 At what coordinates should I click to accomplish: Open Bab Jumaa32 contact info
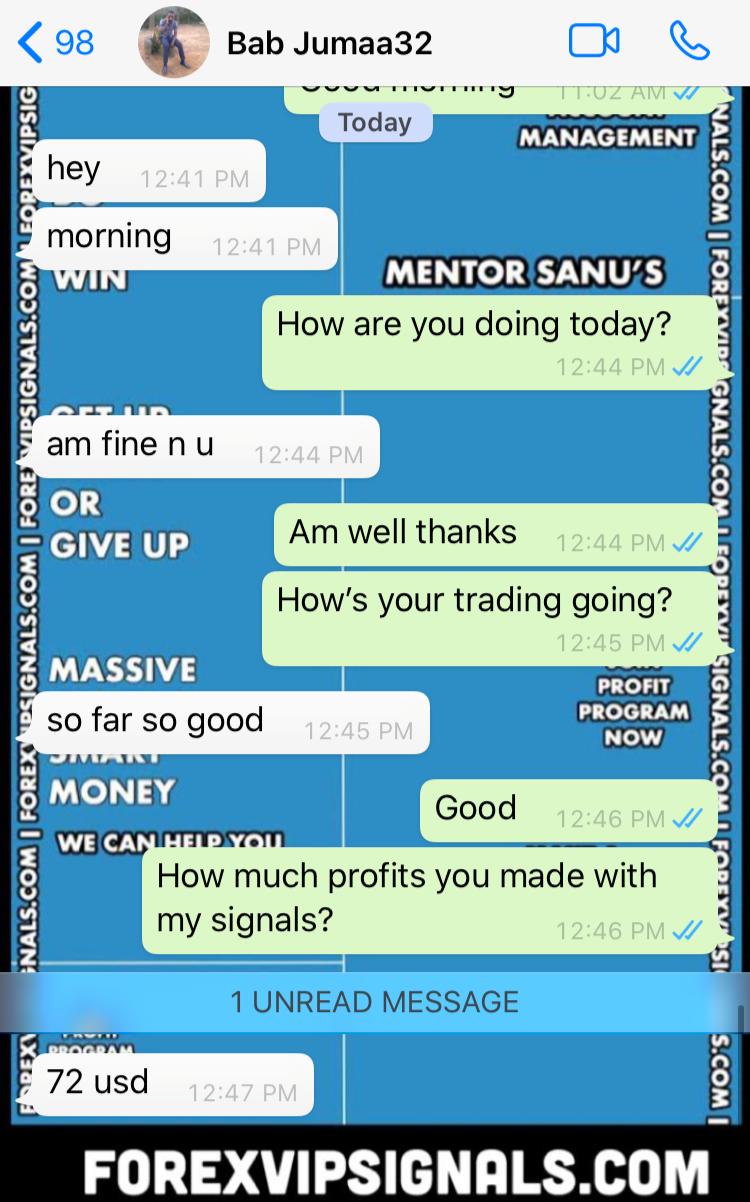[x=330, y=42]
